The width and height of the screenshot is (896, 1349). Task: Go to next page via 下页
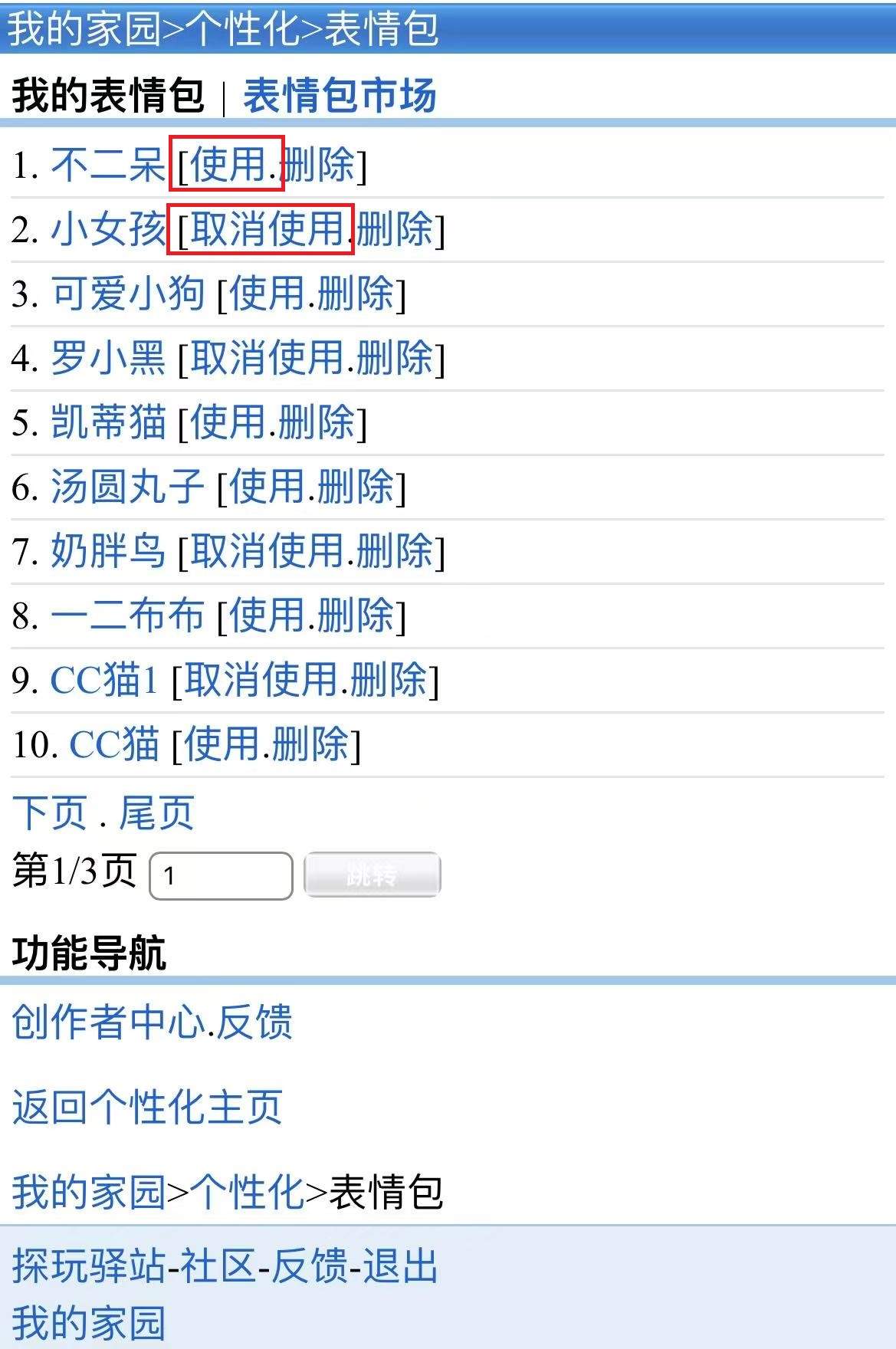(50, 812)
